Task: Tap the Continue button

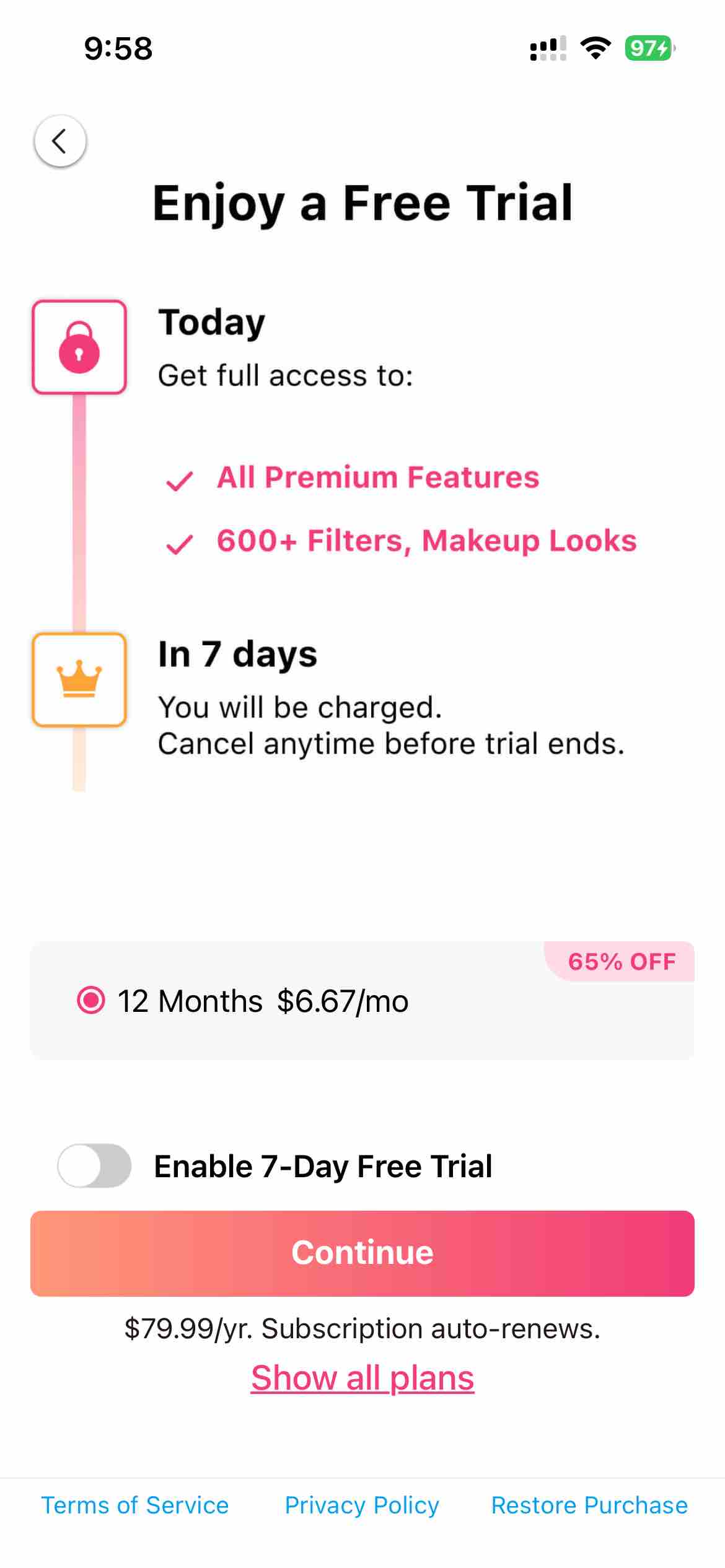Action: click(x=362, y=1252)
